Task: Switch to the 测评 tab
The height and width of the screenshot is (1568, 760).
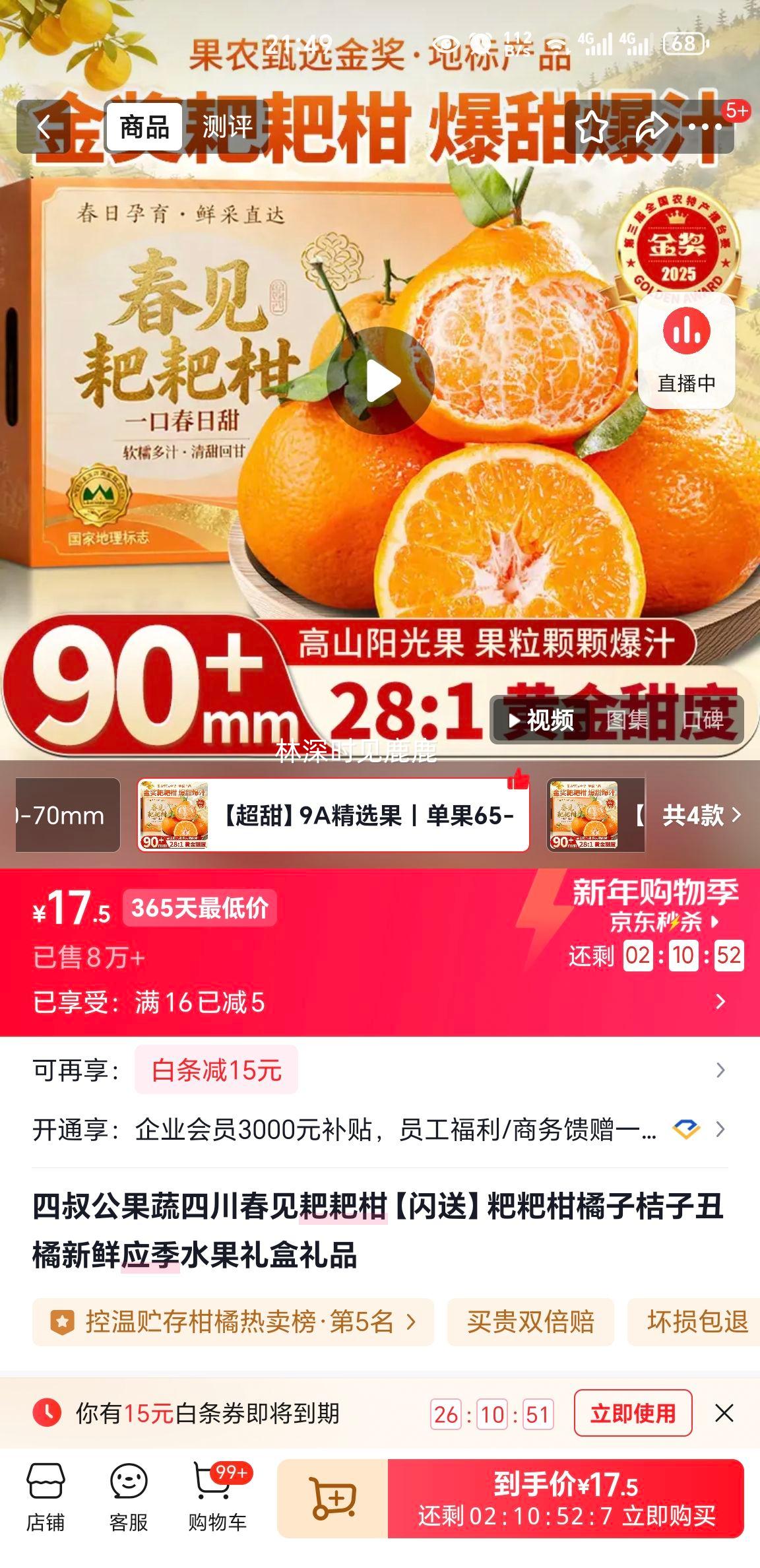Action: point(228,127)
